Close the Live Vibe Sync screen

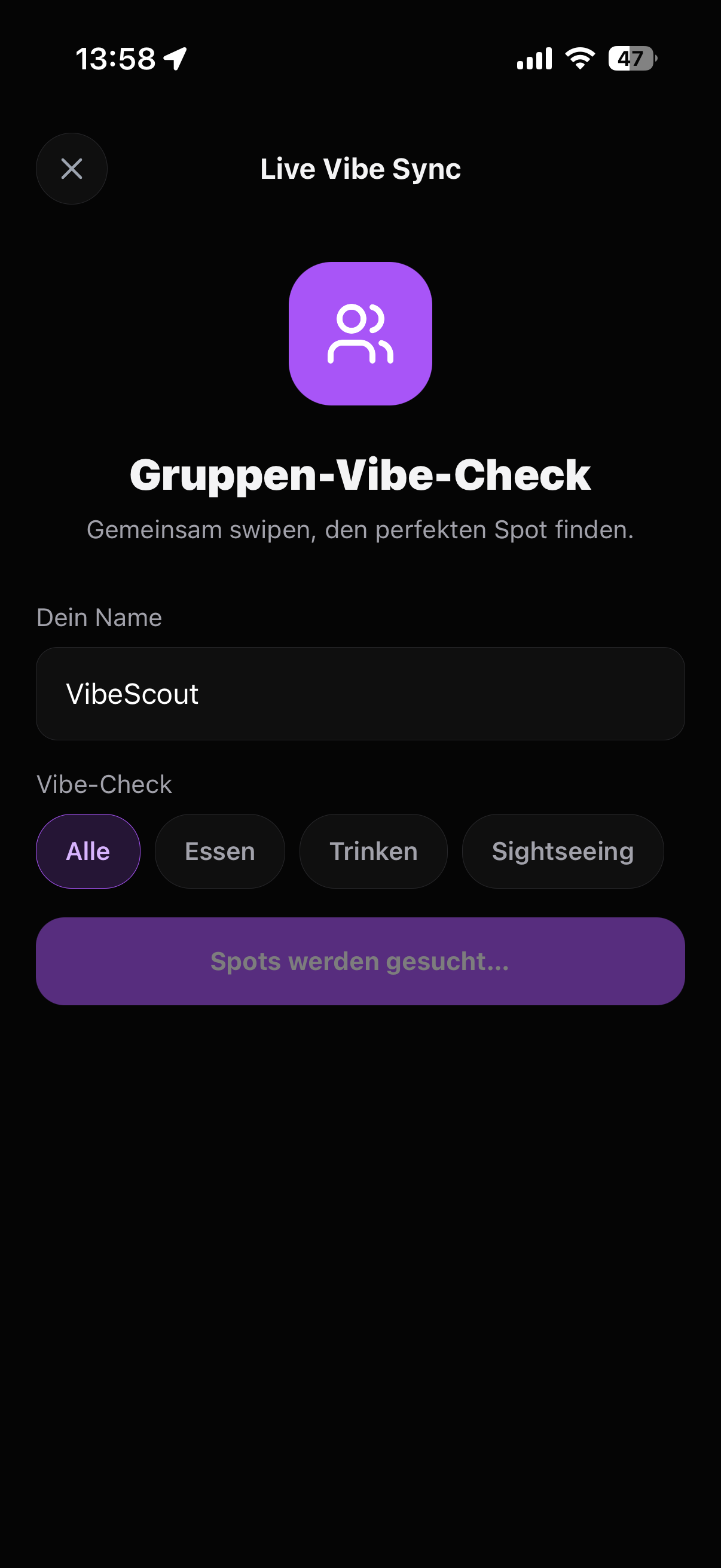(72, 169)
